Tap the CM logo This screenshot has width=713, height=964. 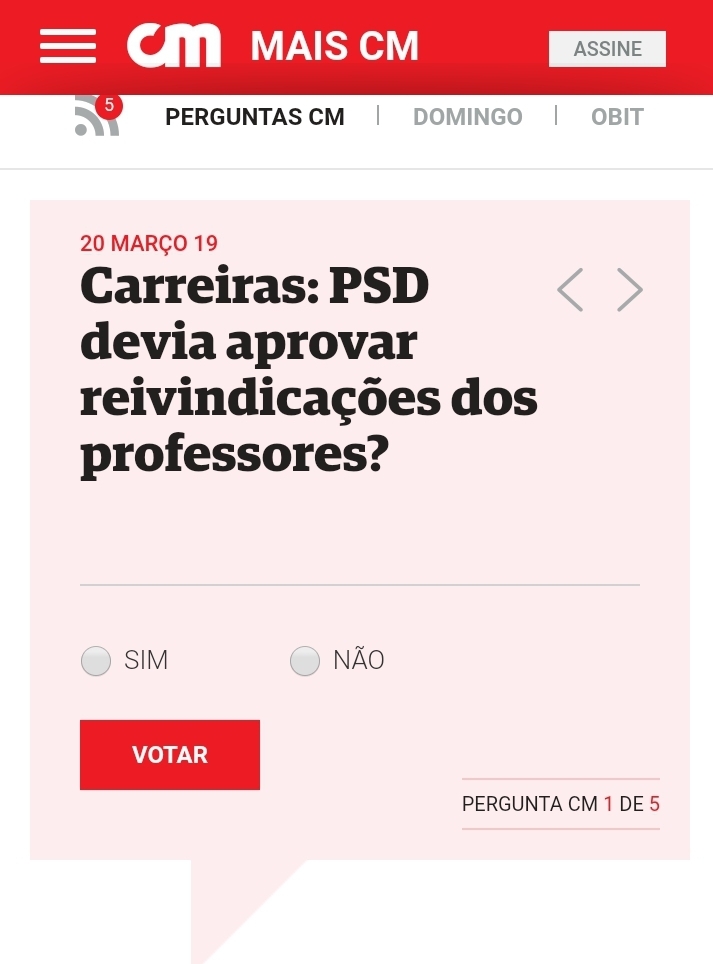(x=174, y=47)
